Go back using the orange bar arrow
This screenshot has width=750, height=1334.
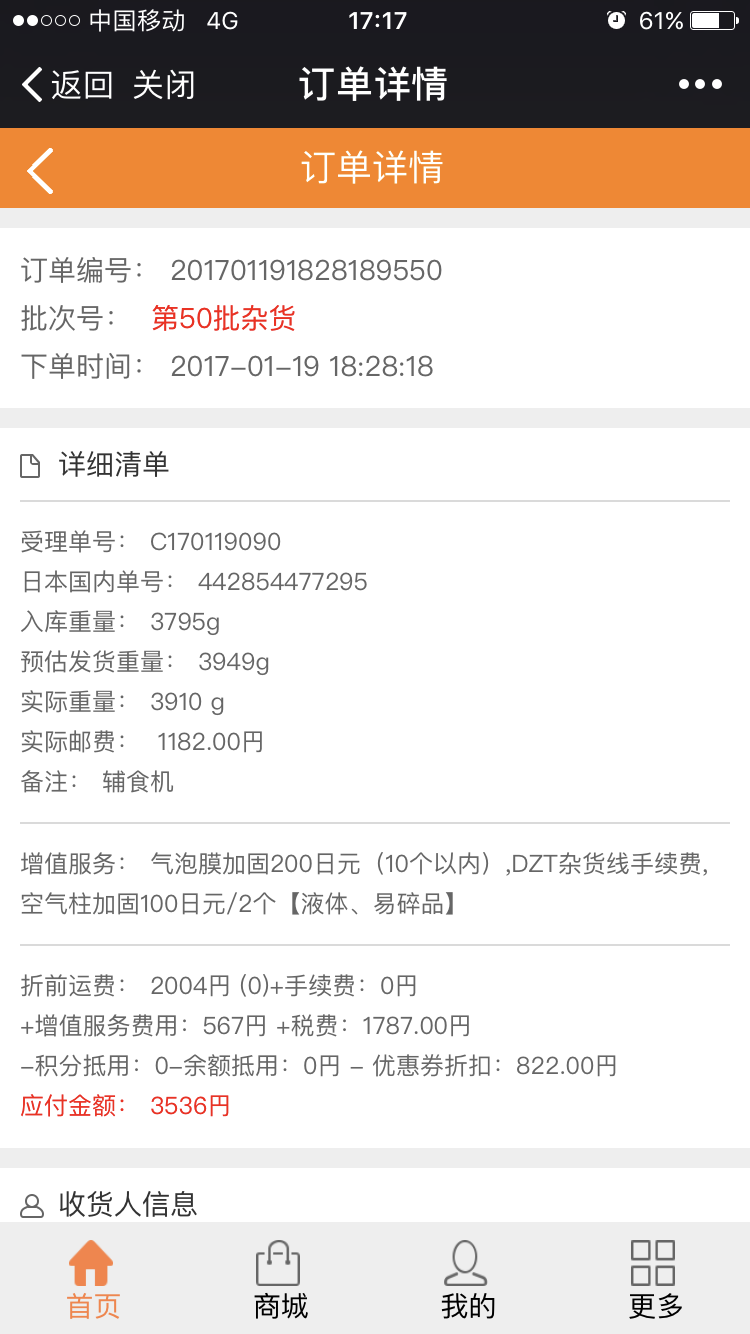pyautogui.click(x=40, y=169)
